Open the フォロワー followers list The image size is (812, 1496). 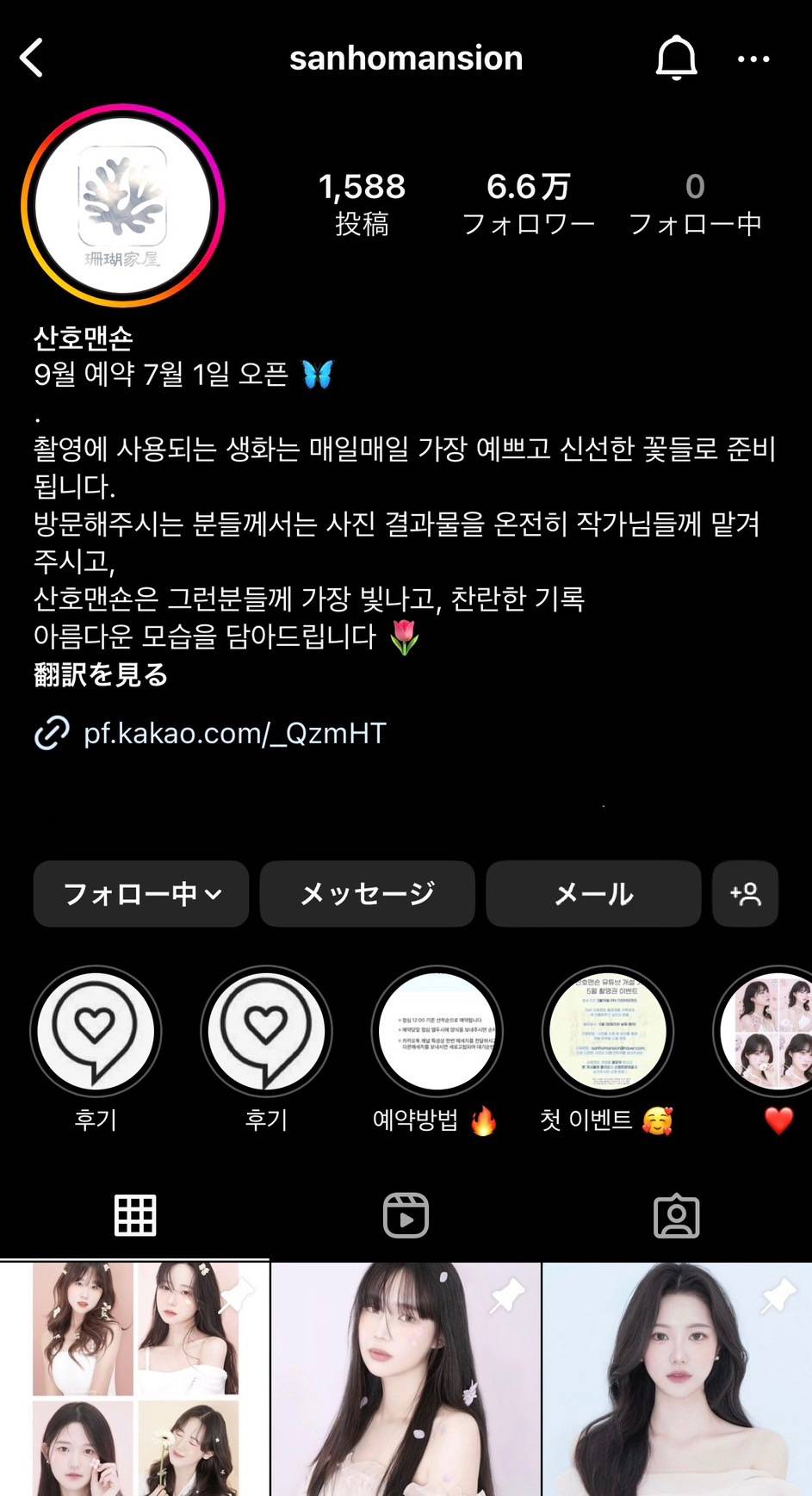tap(528, 204)
